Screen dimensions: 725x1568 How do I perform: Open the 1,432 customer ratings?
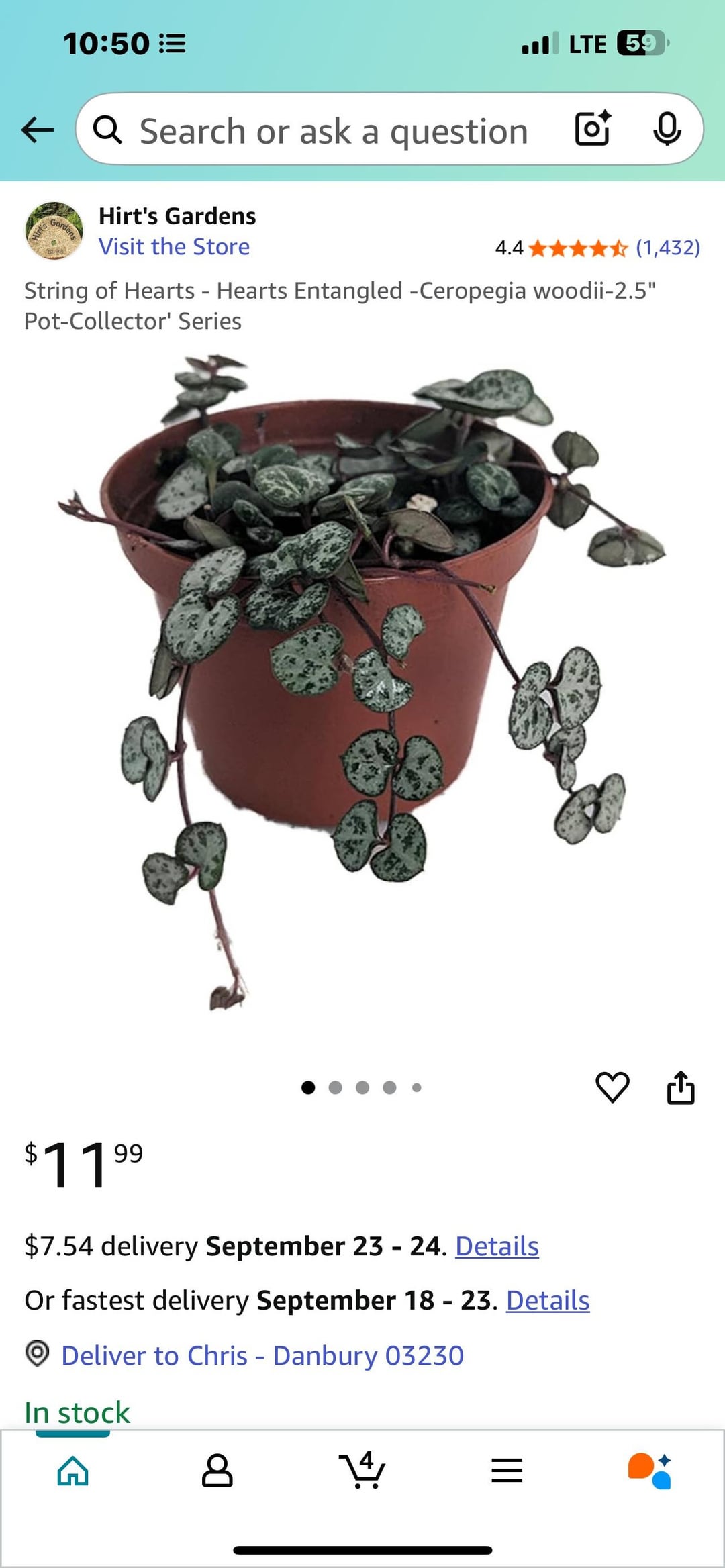click(668, 248)
